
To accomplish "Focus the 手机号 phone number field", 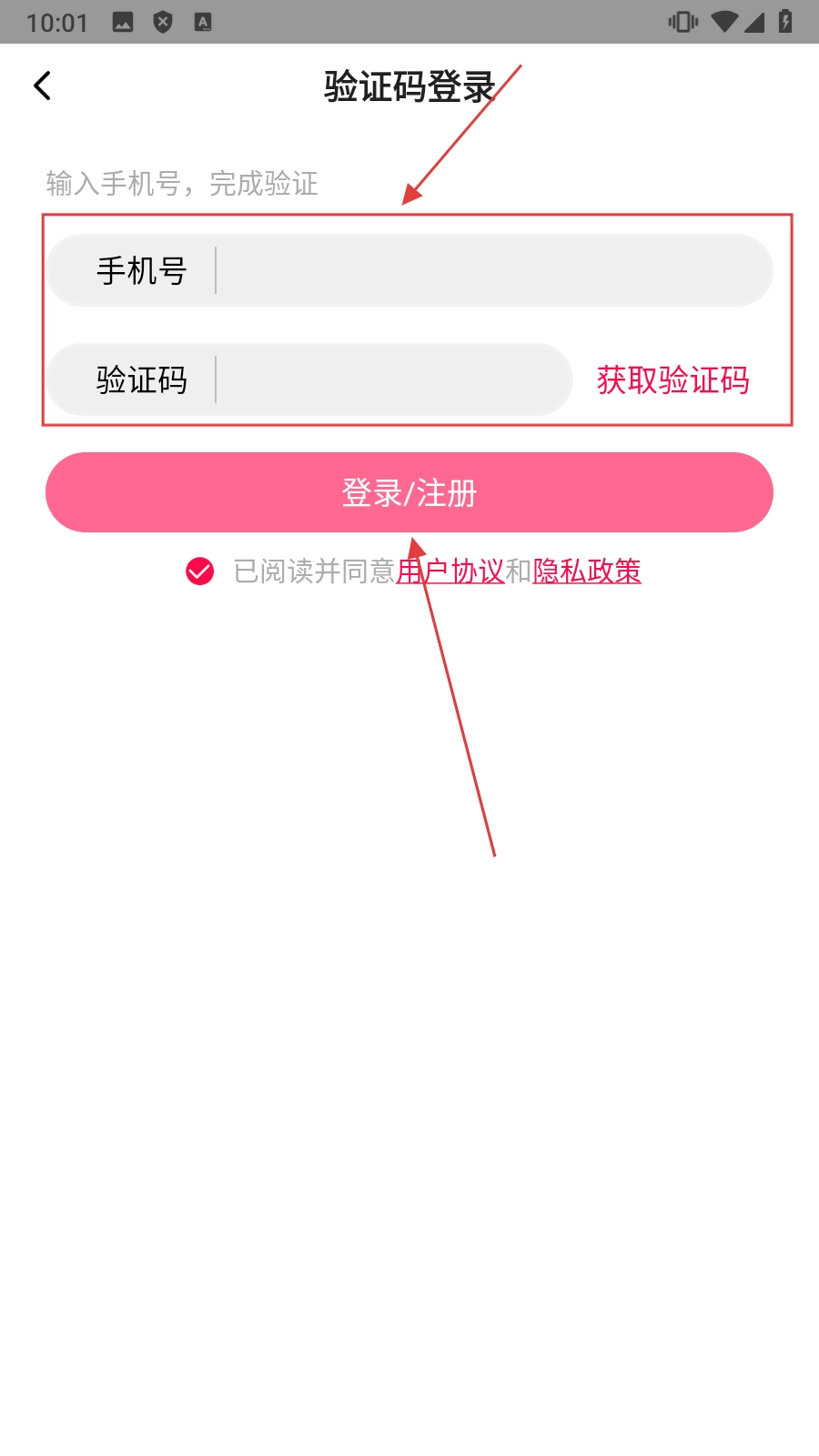I will (491, 270).
